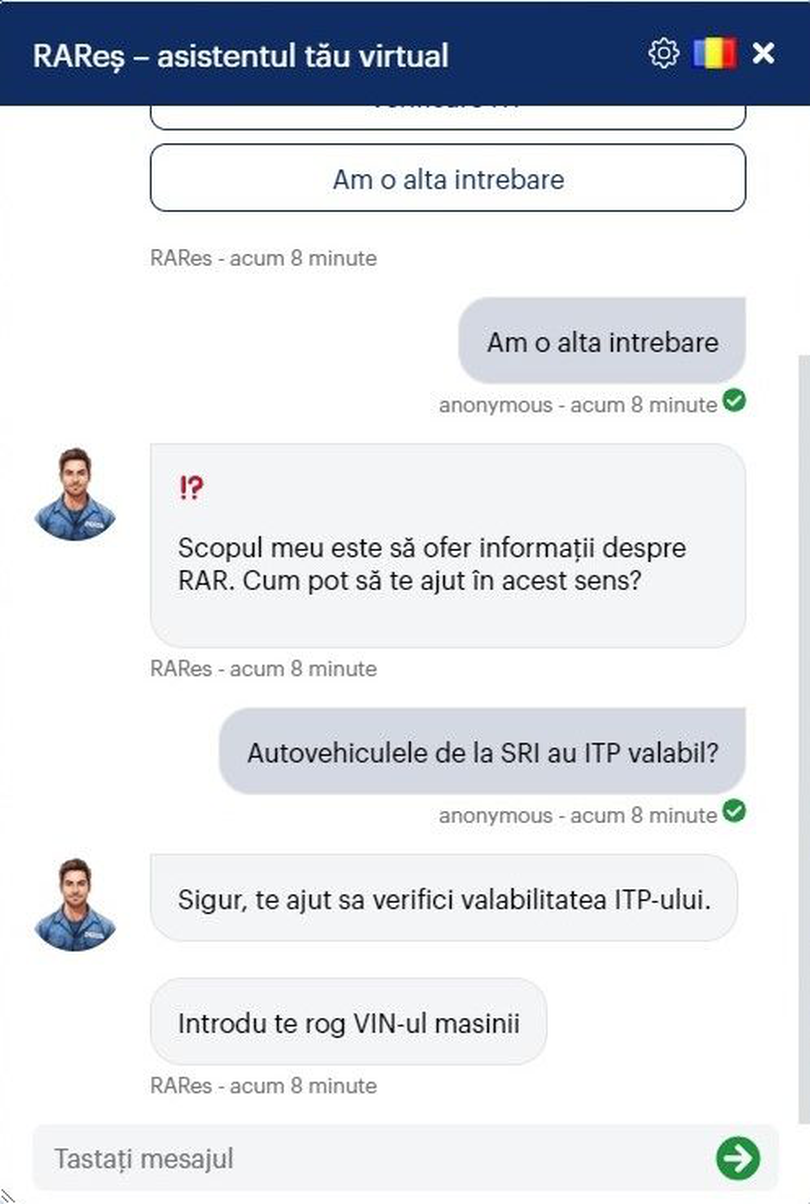Click the partially visible quick reply at top

448,108
